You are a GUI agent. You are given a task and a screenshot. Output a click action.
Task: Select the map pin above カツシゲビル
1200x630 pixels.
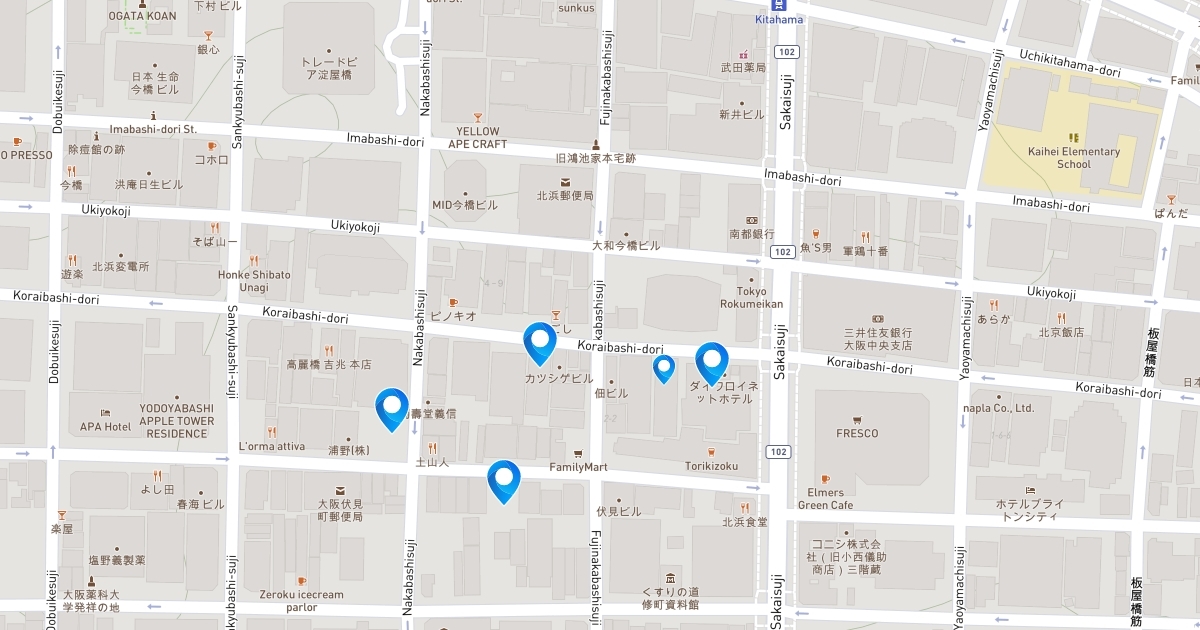pos(540,341)
